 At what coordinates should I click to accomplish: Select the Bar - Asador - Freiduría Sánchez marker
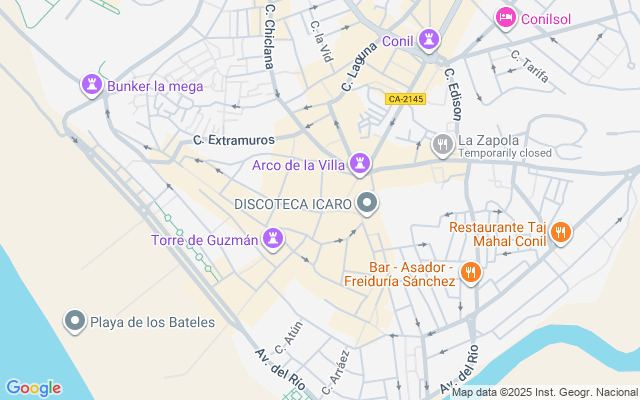coord(471,273)
